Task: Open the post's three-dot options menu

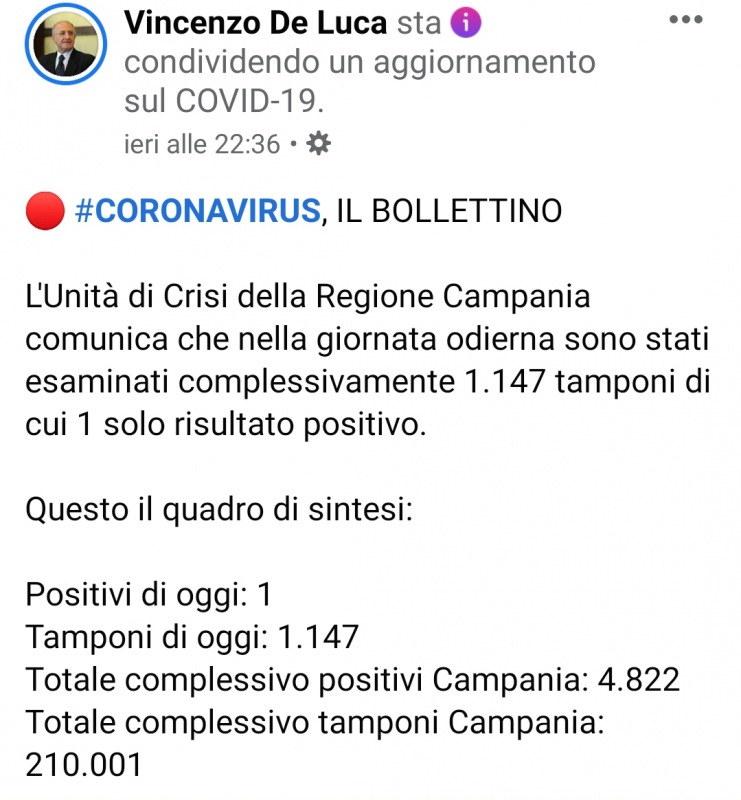Action: [686, 21]
